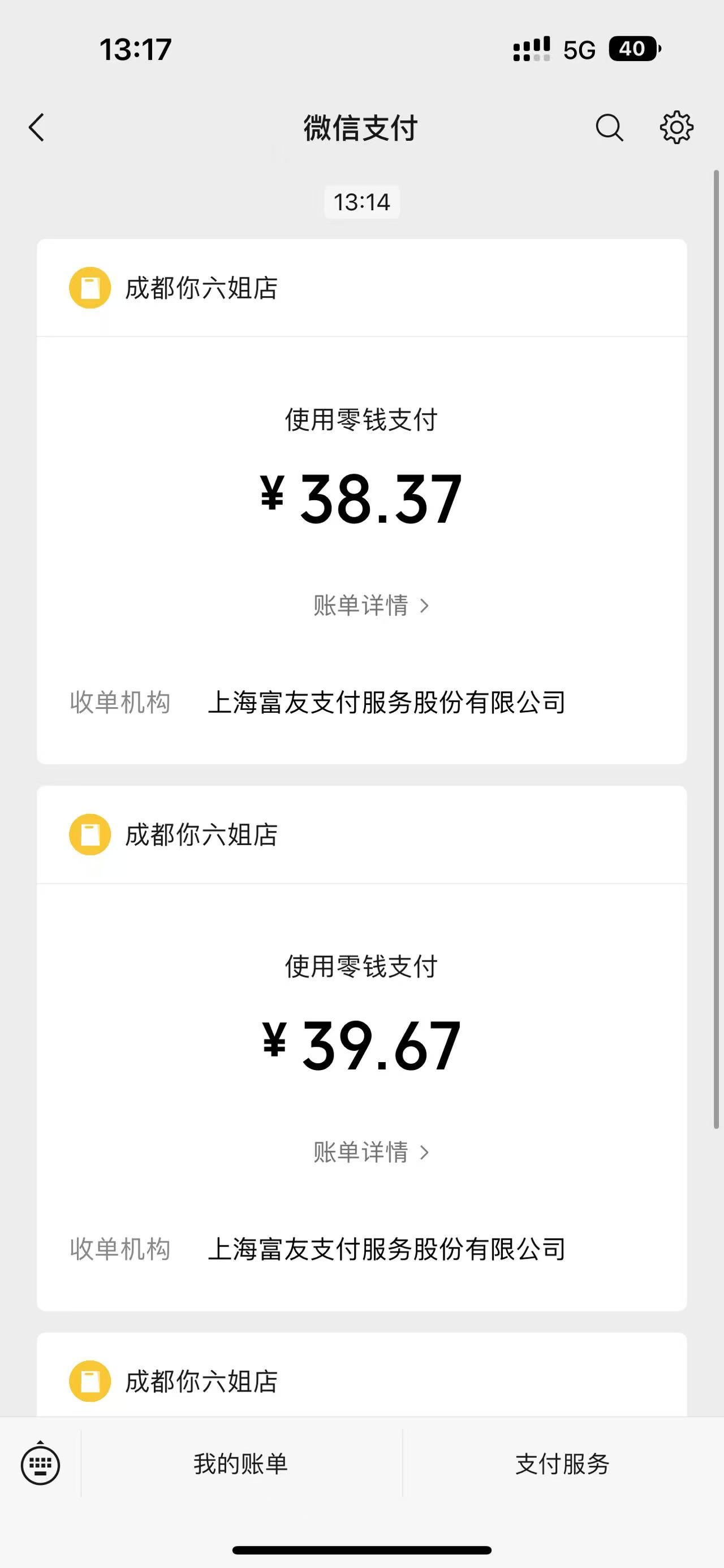Open 支付服务 menu

[x=563, y=1464]
